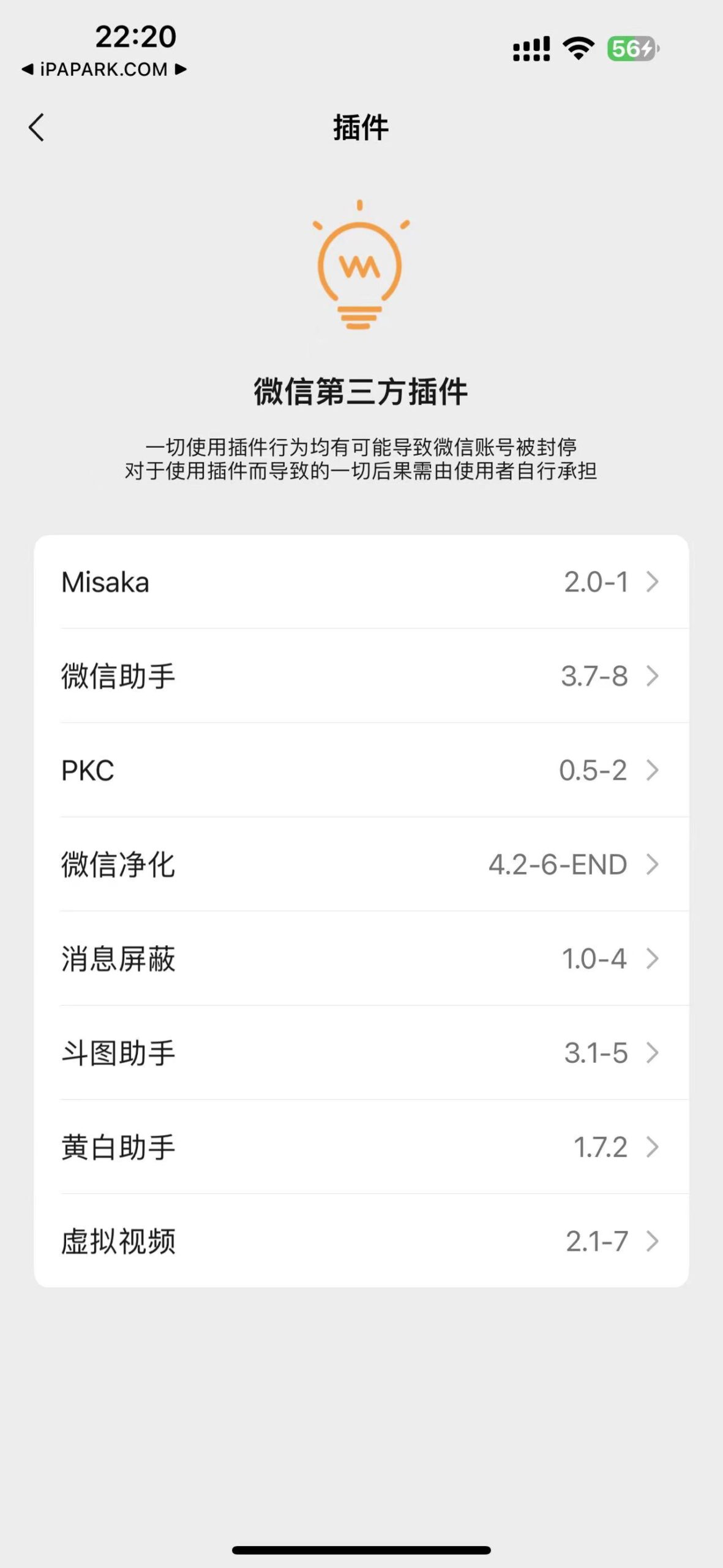Image resolution: width=723 pixels, height=1568 pixels.
Task: Open 微信助手 version 3.7-8
Action: (361, 677)
